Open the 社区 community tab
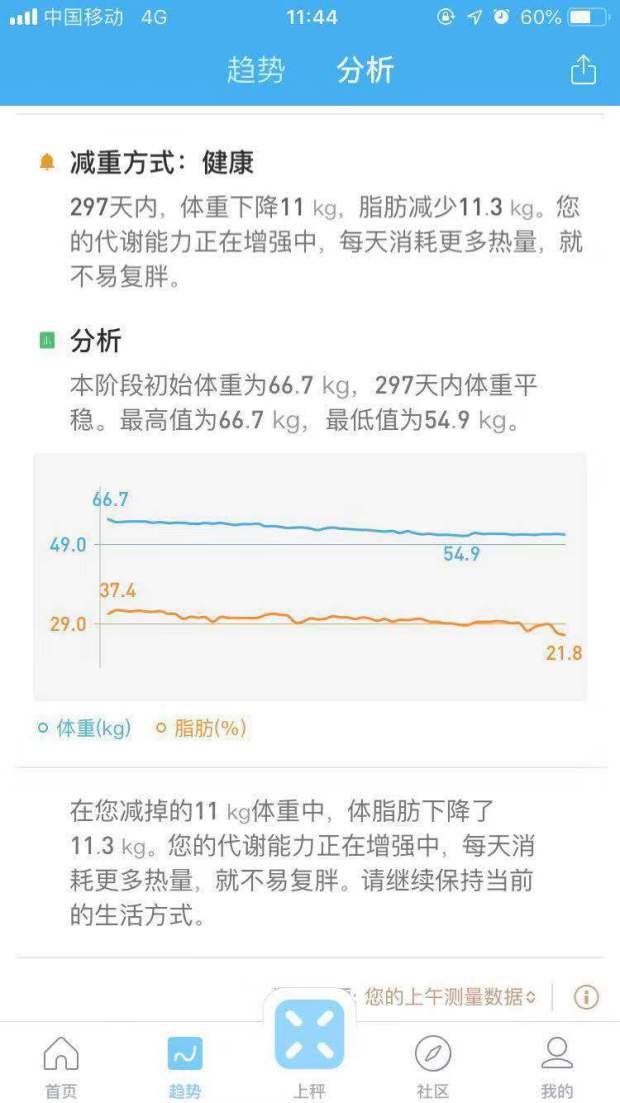Screen dimensions: 620x1103 [x=432, y=1066]
